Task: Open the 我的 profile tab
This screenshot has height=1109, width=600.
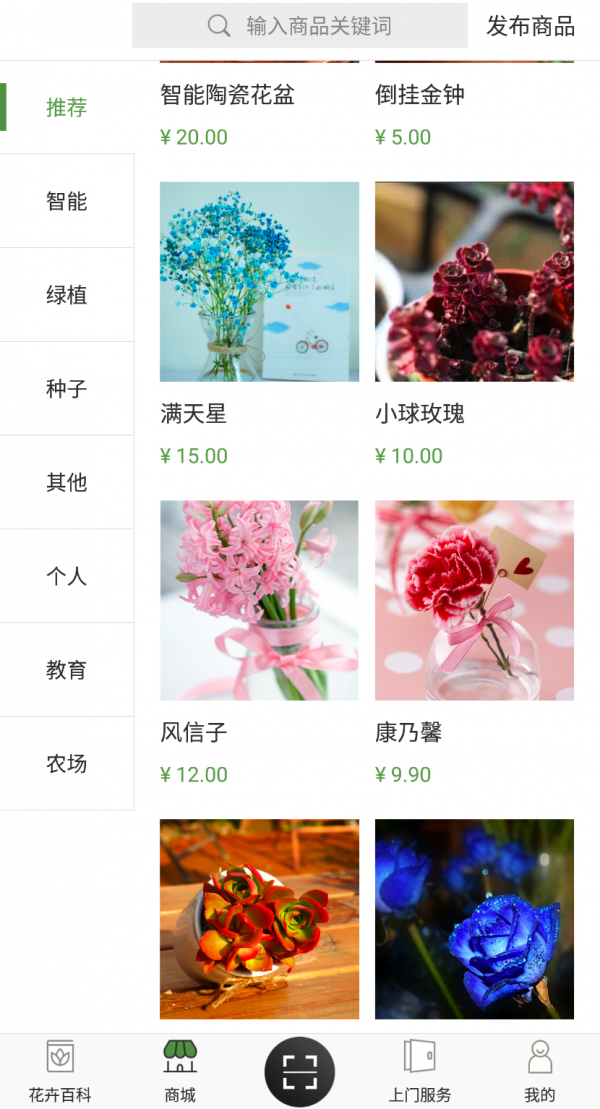Action: coord(540,1070)
